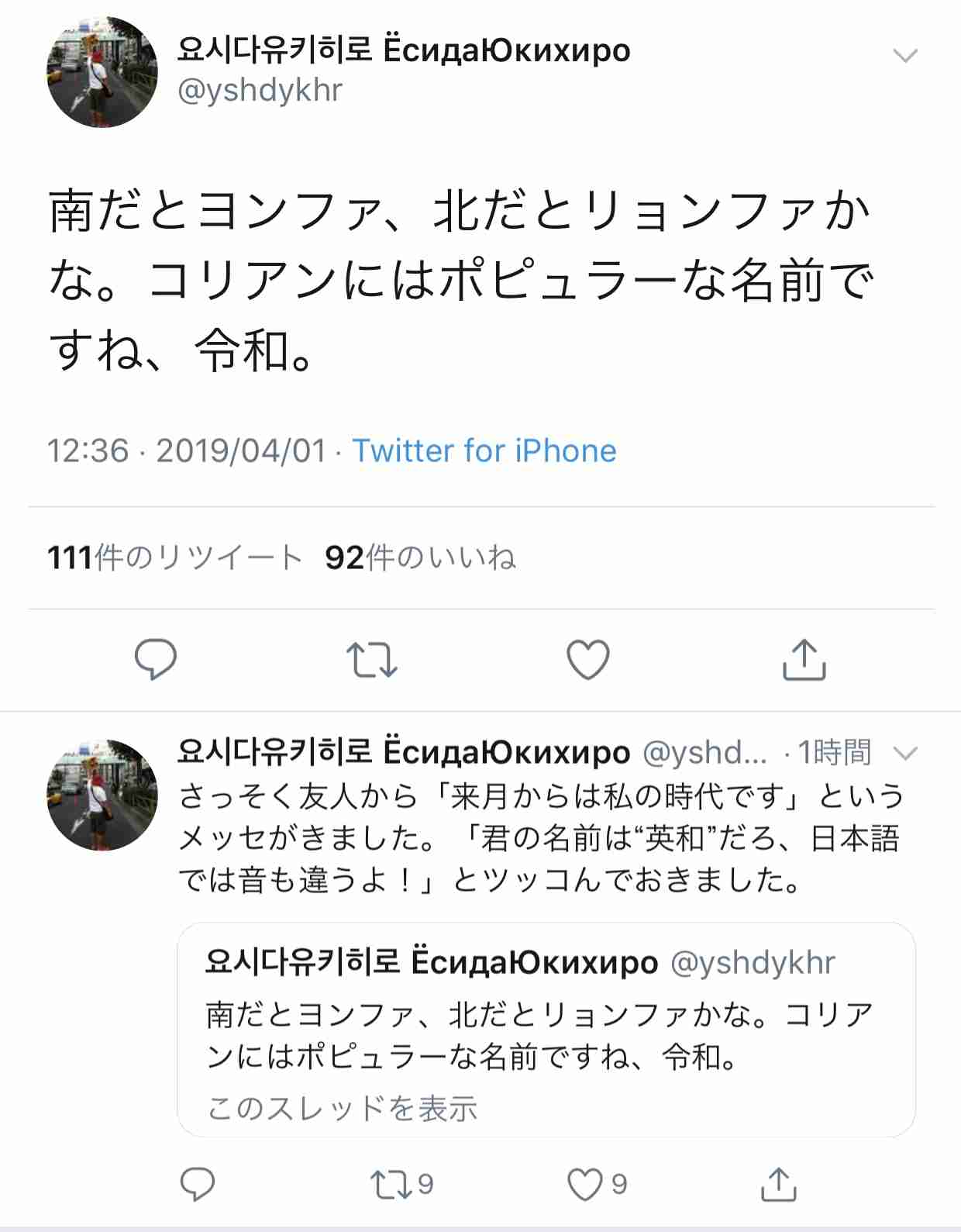This screenshot has height=1232, width=961.
Task: View the 111 retweets list
Action: 174,557
